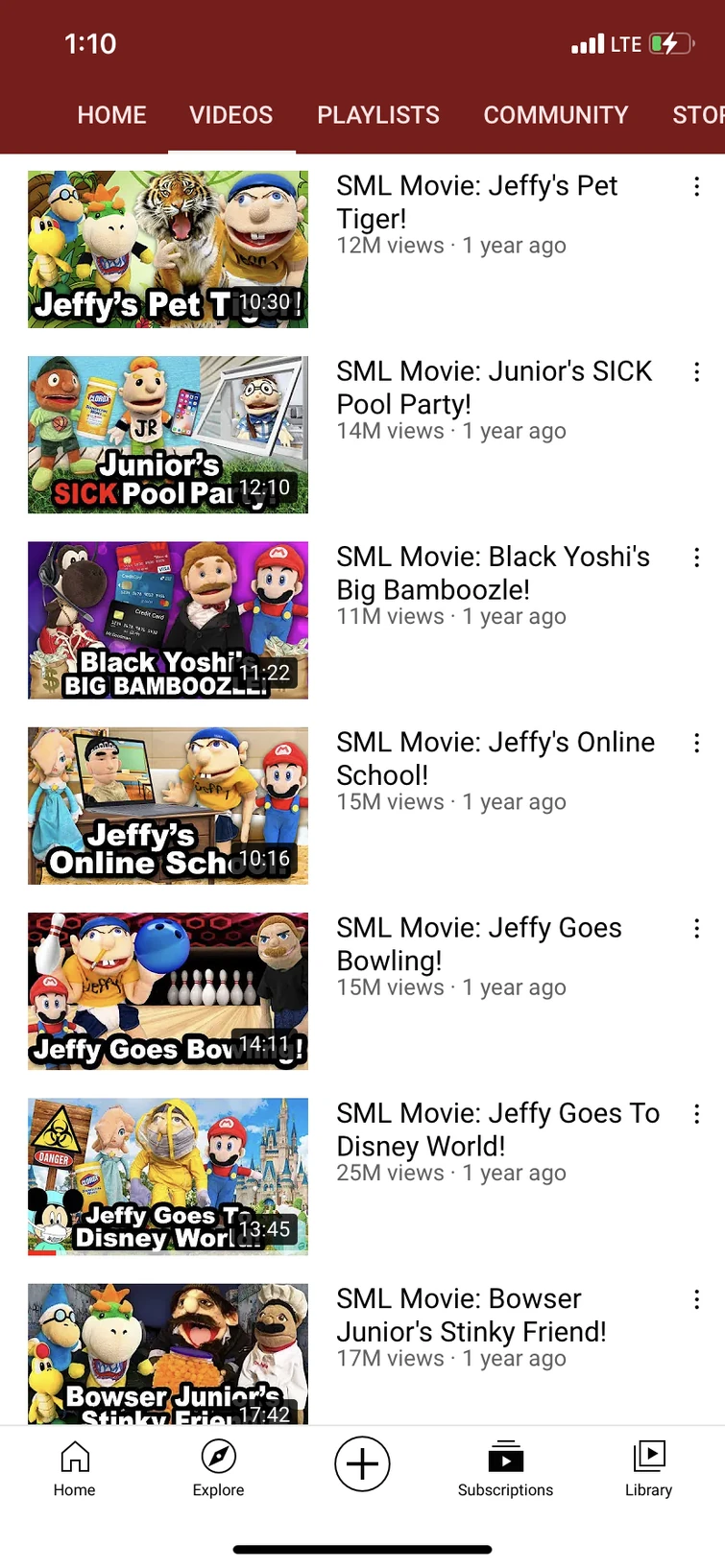
Task: Open "SML Movie: Jeffy's Pet Tiger!" video
Action: 476,202
